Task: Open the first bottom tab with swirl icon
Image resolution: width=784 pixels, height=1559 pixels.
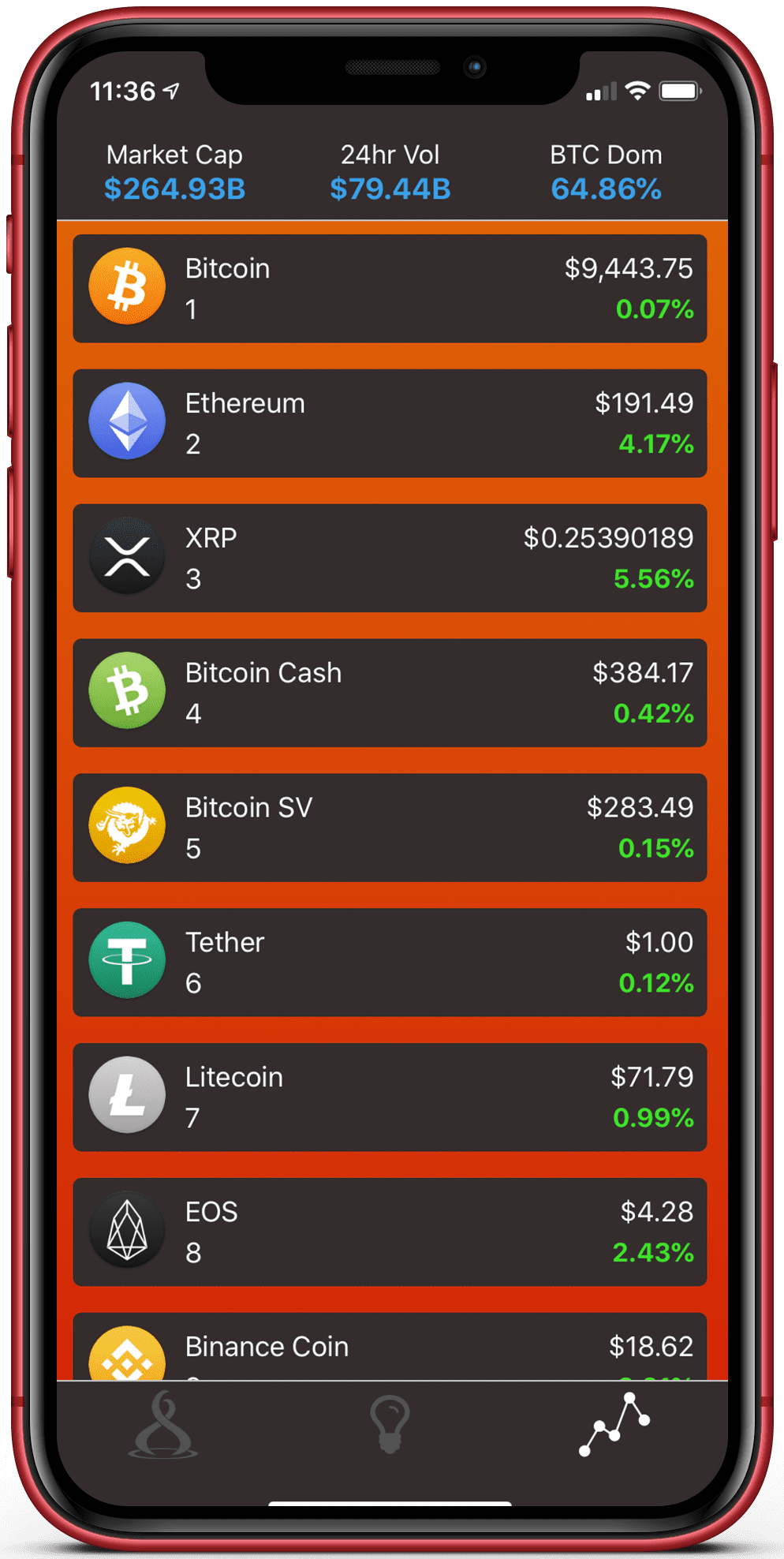Action: (x=163, y=1425)
